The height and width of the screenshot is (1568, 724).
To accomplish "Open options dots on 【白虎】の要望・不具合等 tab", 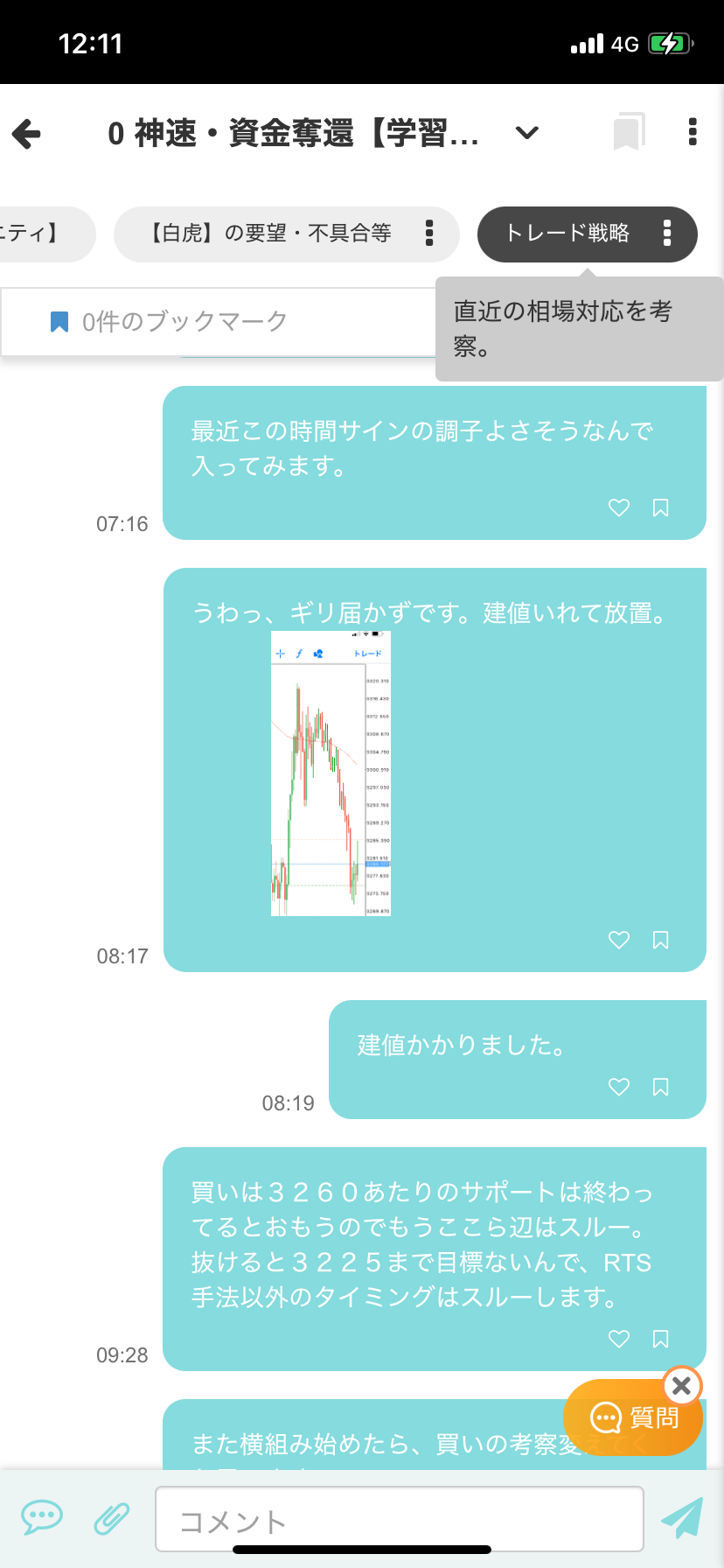I will click(x=428, y=234).
